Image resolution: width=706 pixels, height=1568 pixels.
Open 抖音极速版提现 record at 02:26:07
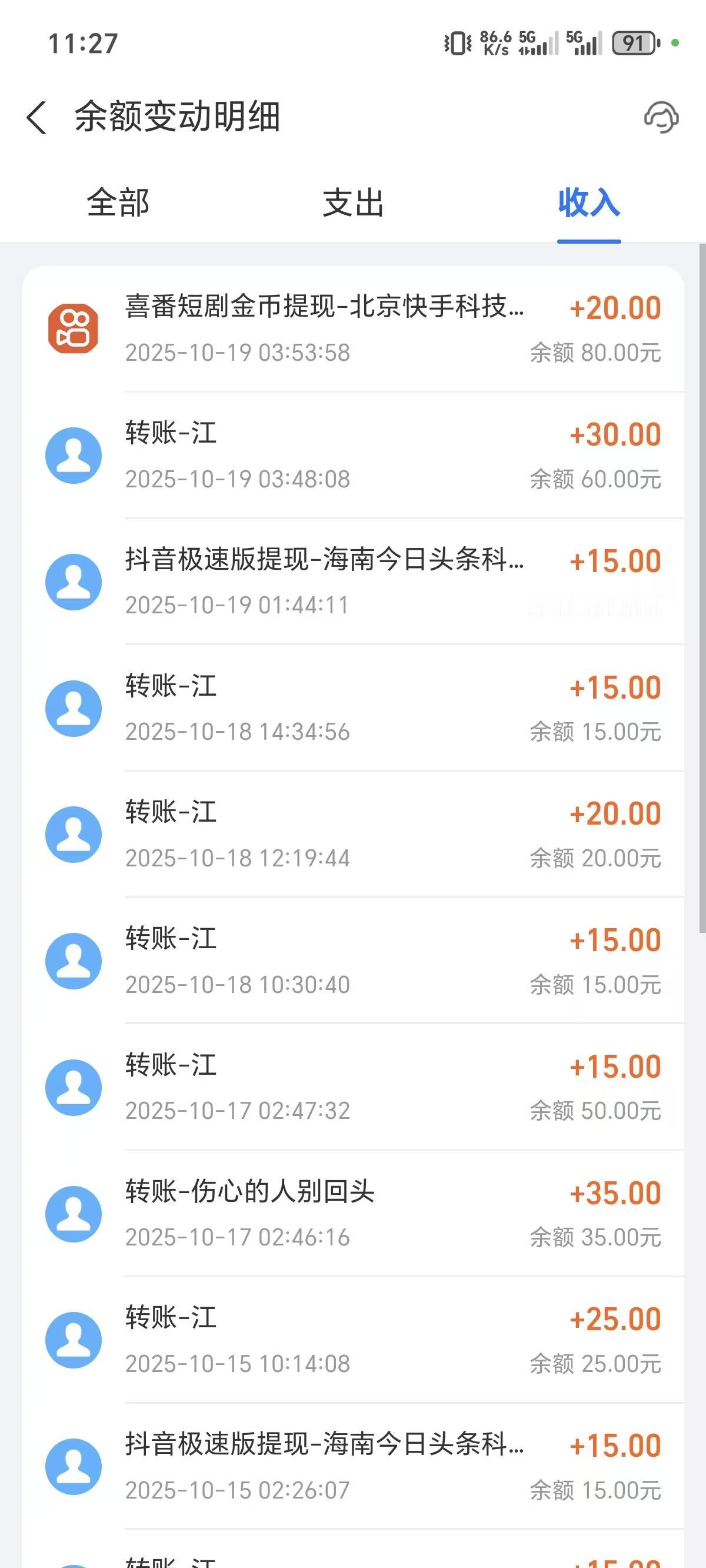[353, 1466]
